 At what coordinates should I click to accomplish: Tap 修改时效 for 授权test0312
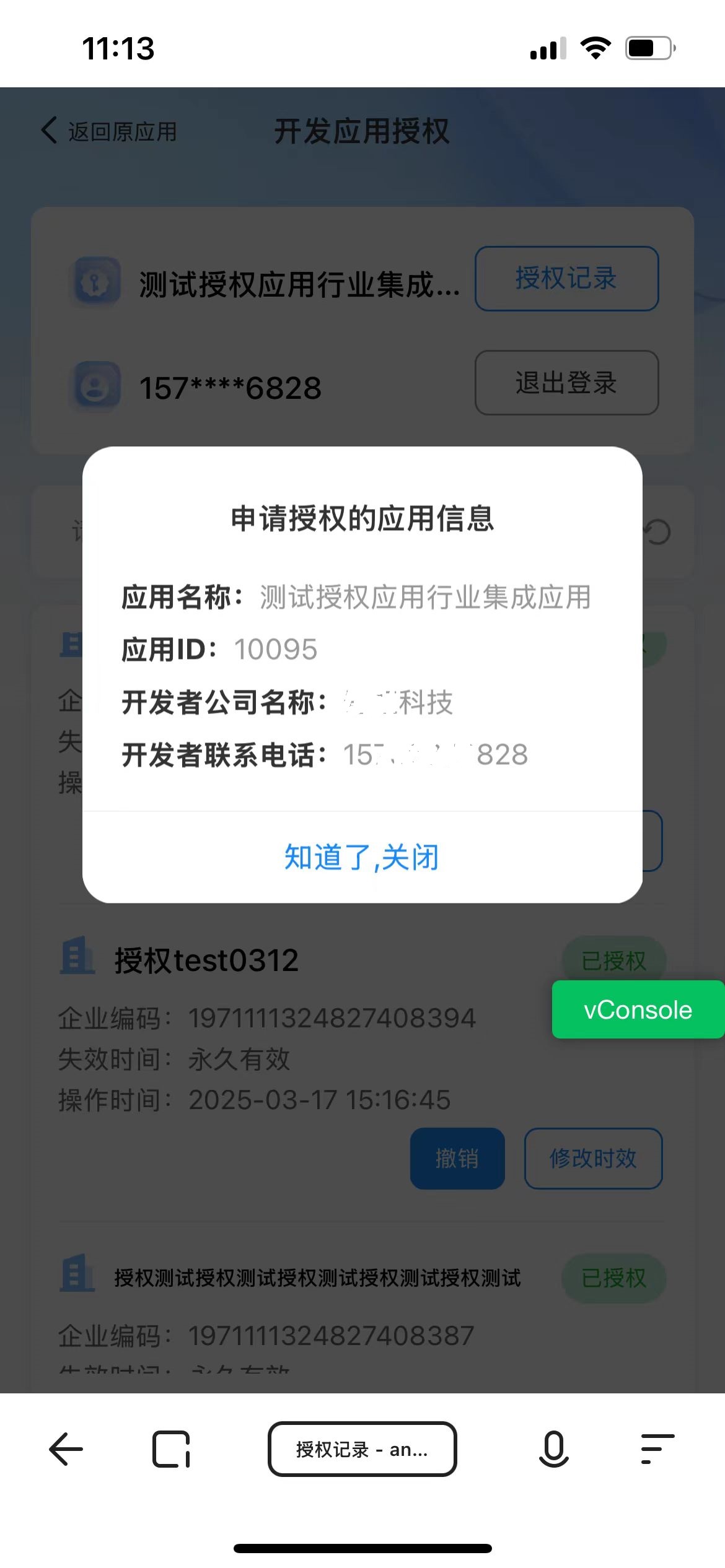pyautogui.click(x=593, y=1158)
